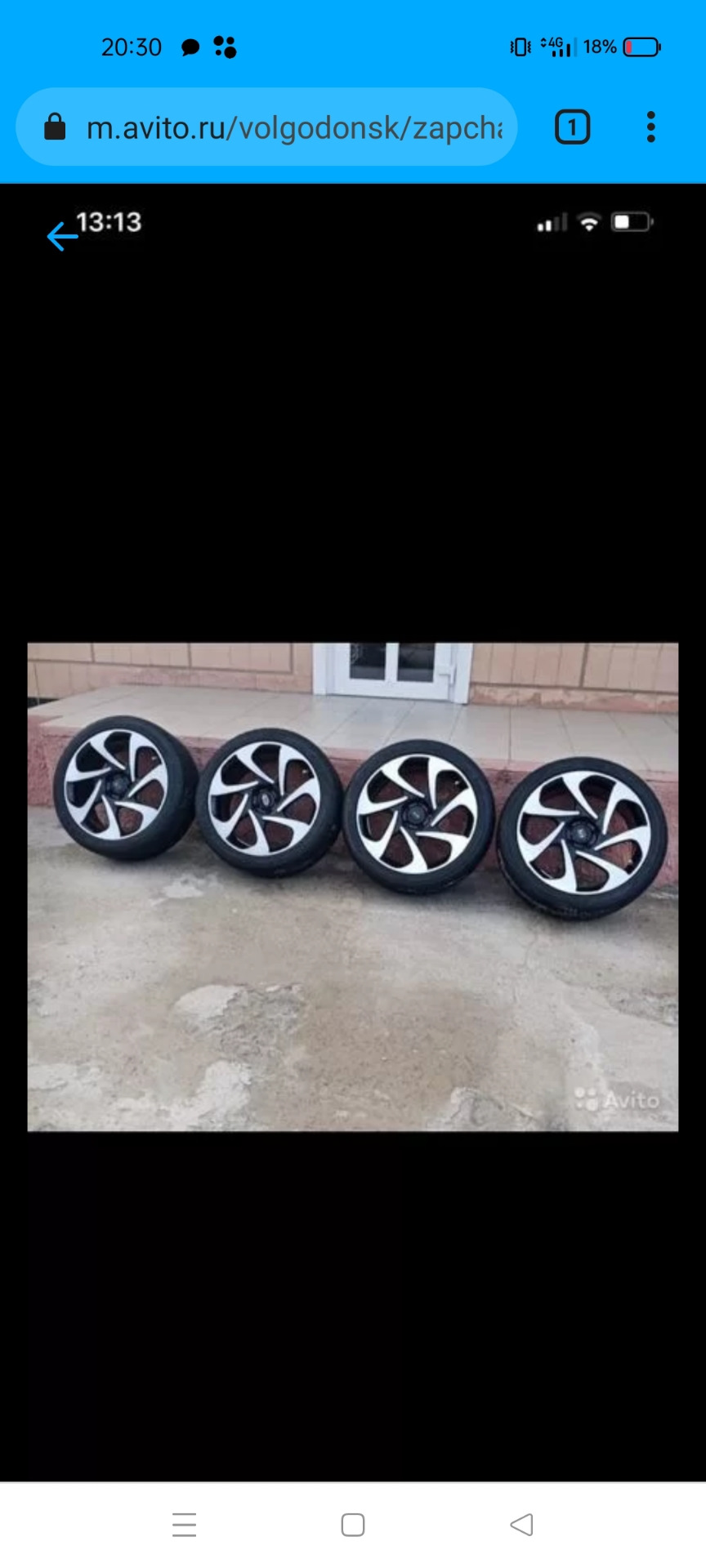The image size is (706, 1568).
Task: Tap the wheels photo
Action: 353,887
